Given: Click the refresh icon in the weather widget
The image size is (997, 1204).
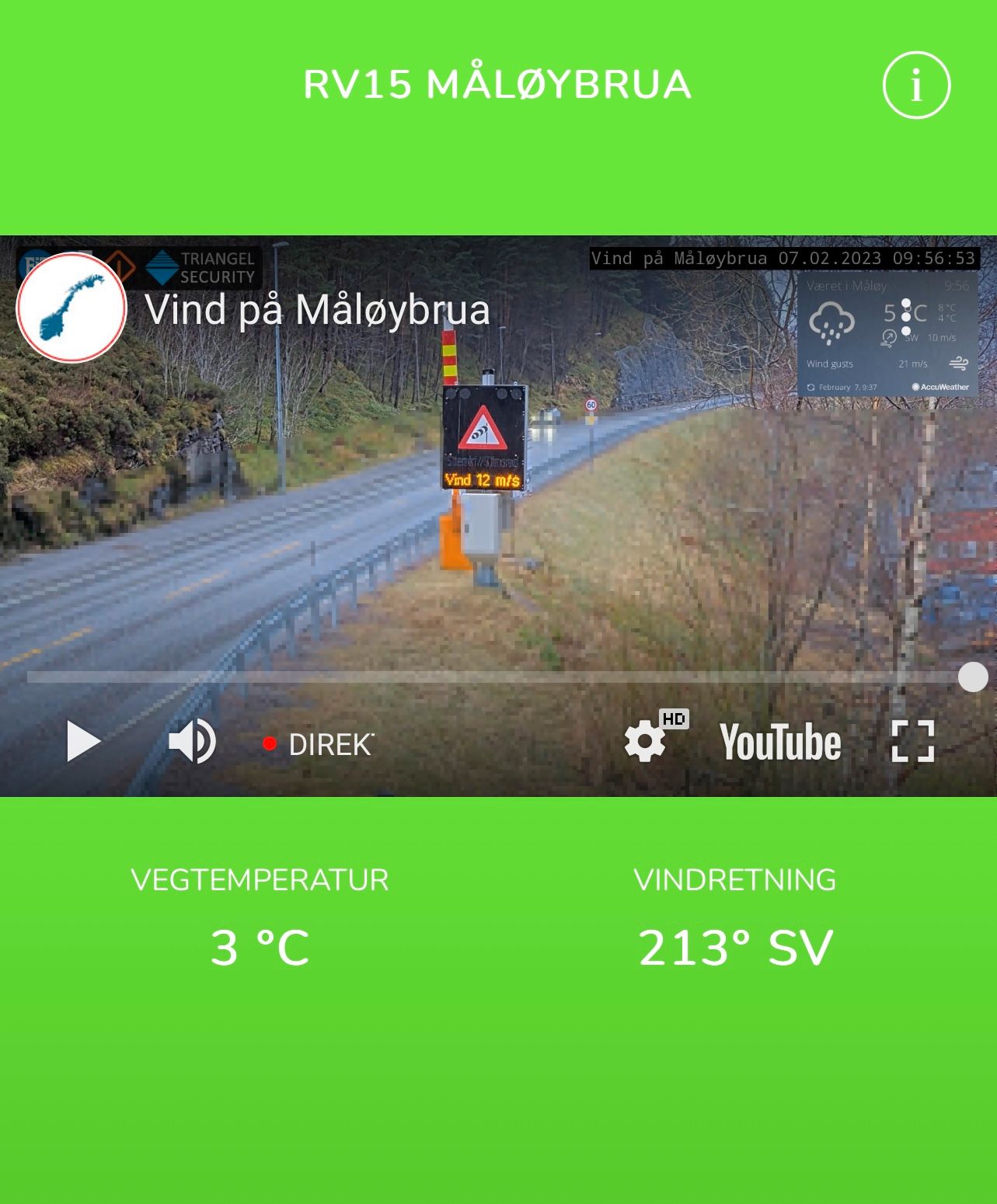Looking at the screenshot, I should [x=810, y=387].
